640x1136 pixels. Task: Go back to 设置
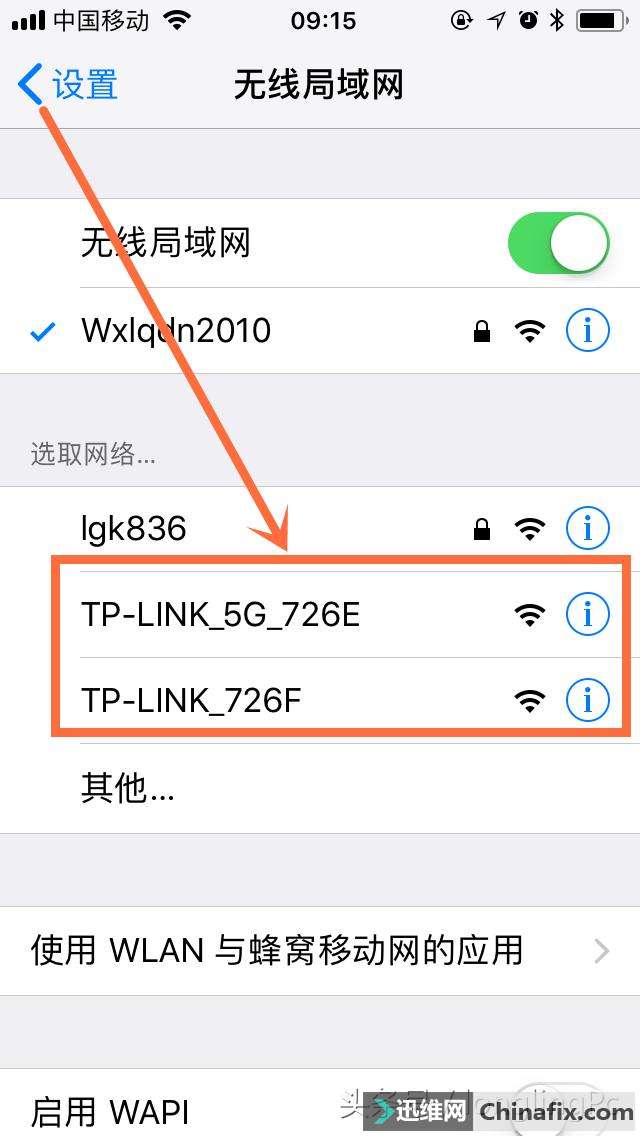coord(68,85)
